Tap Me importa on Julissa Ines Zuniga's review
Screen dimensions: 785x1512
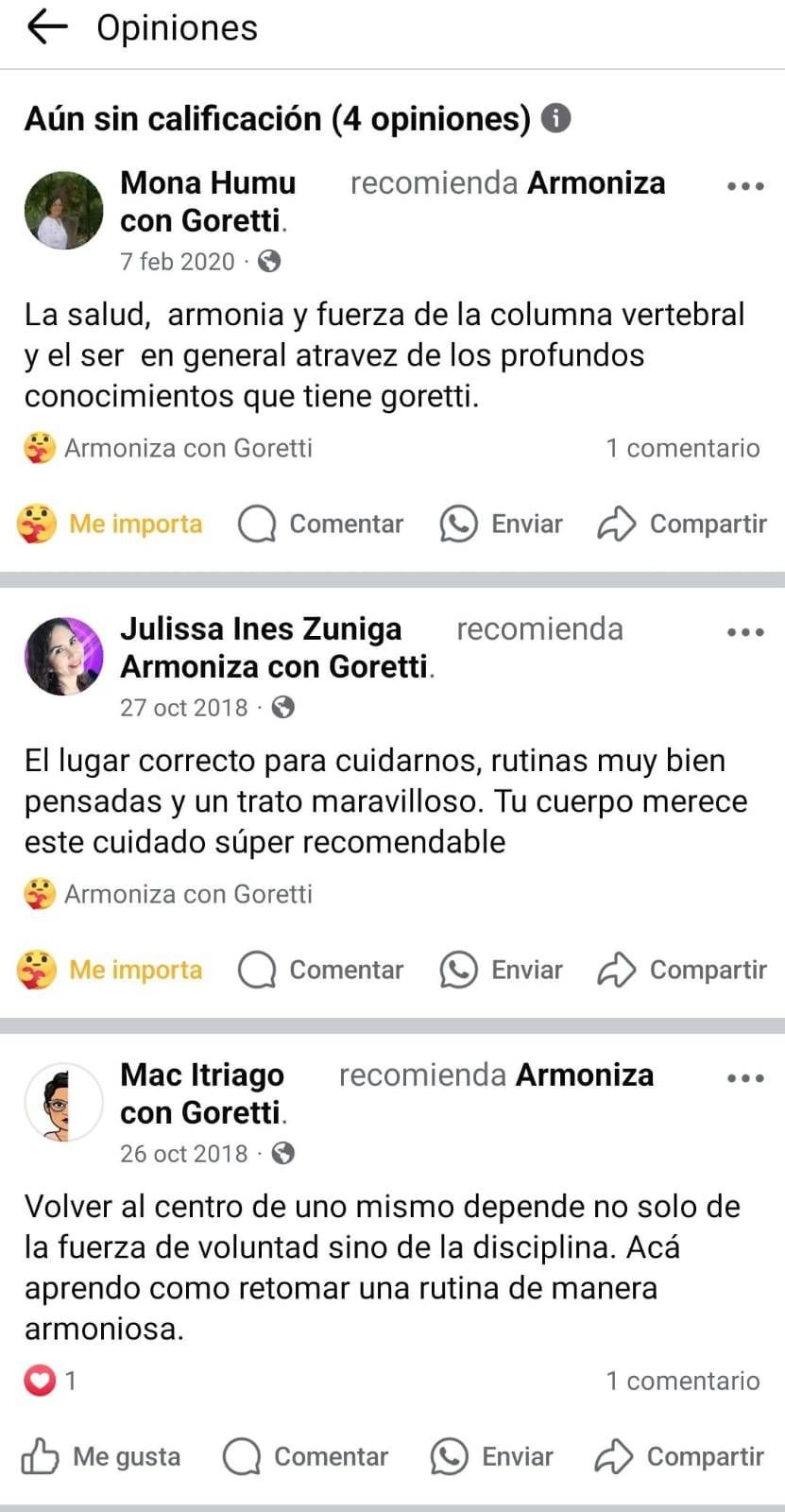(111, 970)
